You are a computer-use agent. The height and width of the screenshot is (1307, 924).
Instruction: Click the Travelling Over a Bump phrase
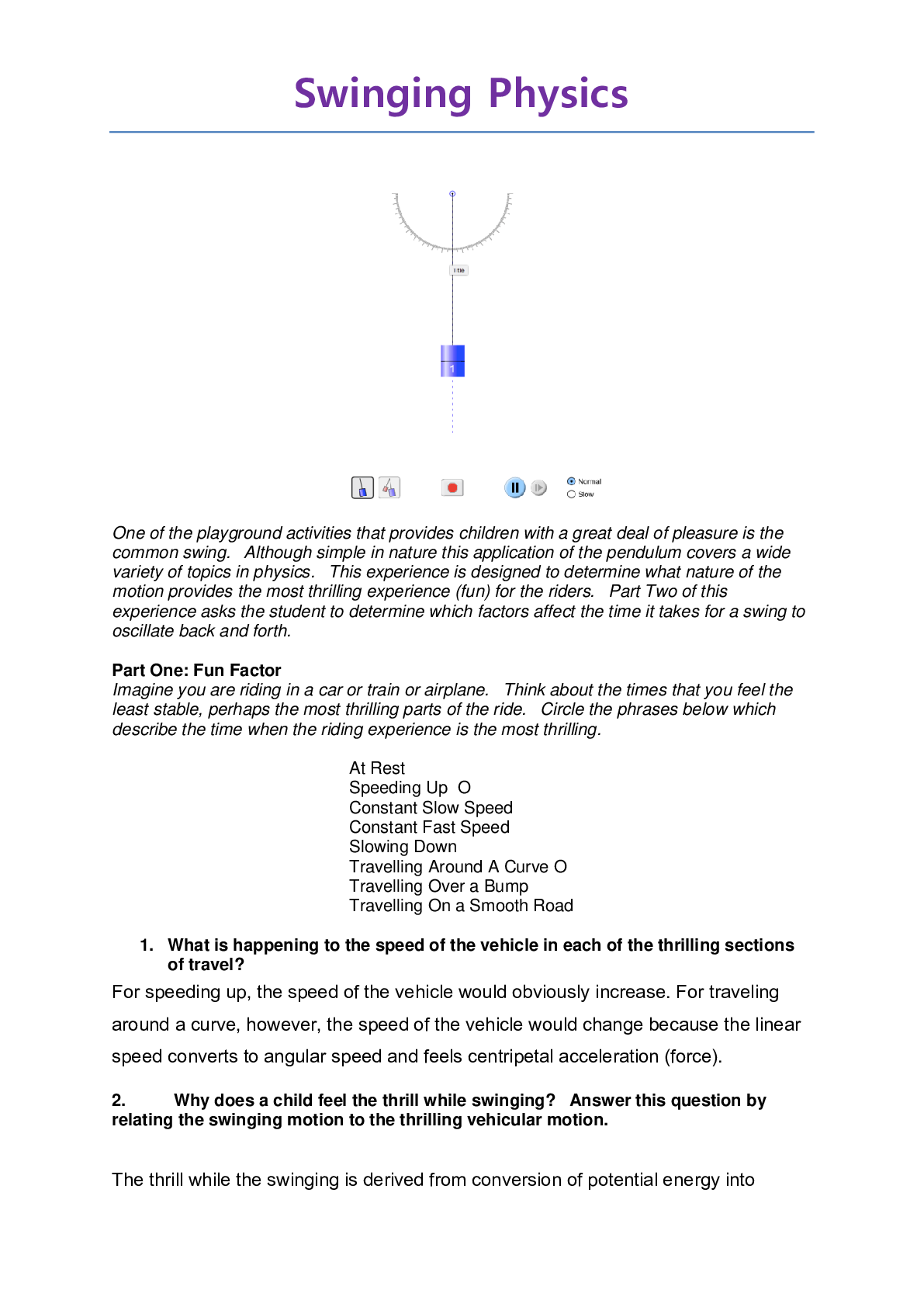438,886
